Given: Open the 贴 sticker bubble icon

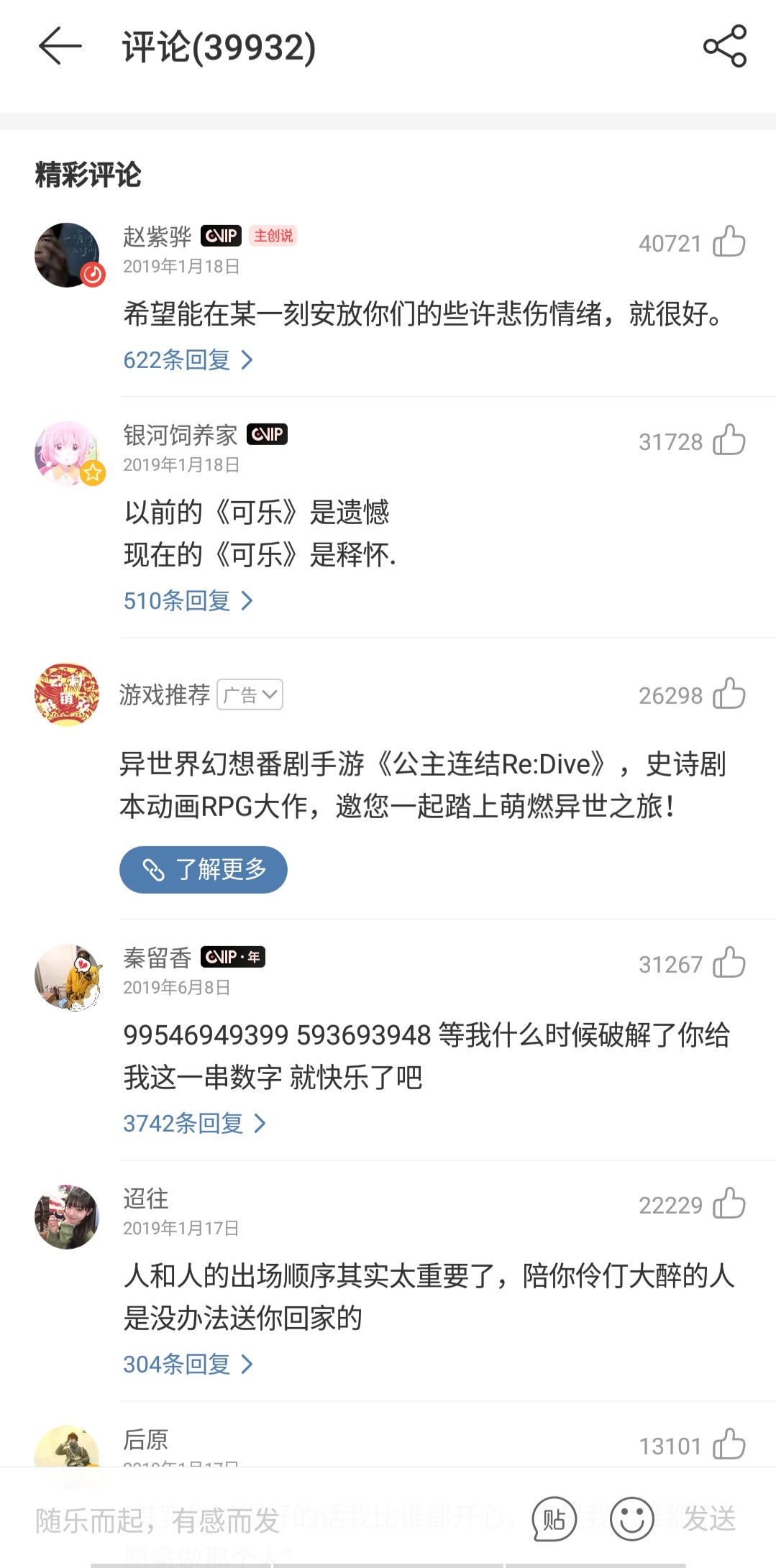Looking at the screenshot, I should (x=554, y=1520).
